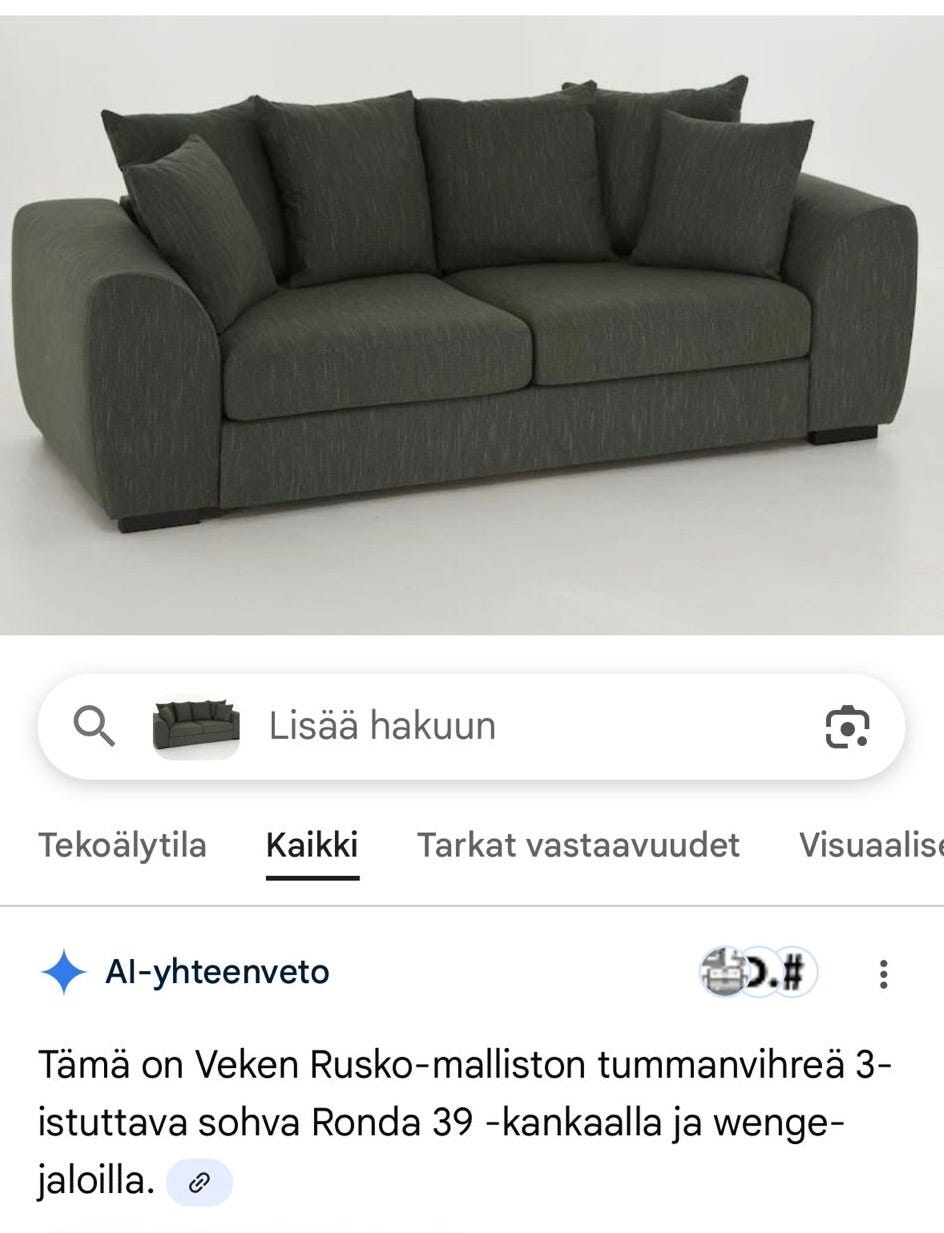Click the link chip after the word jaloilla
The height and width of the screenshot is (1233, 944).
[x=200, y=1182]
